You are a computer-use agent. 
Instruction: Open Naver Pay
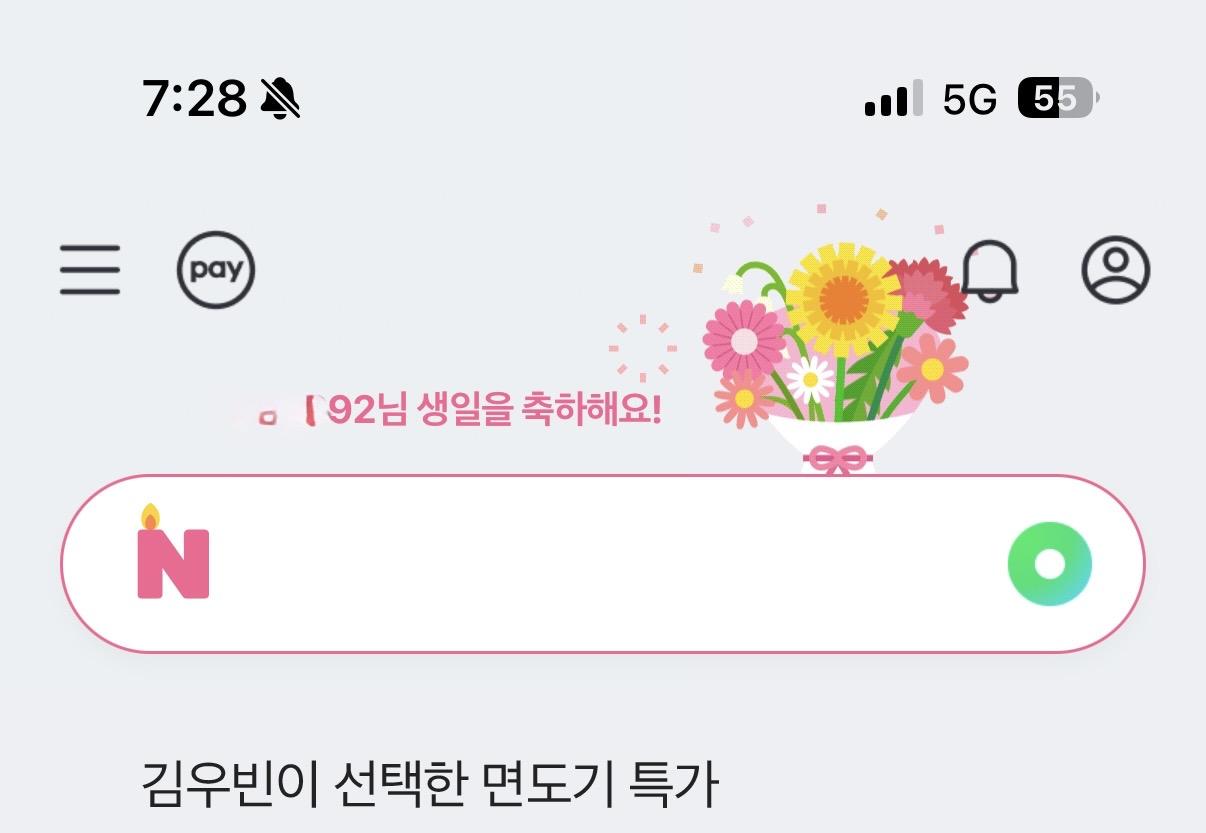[x=216, y=270]
